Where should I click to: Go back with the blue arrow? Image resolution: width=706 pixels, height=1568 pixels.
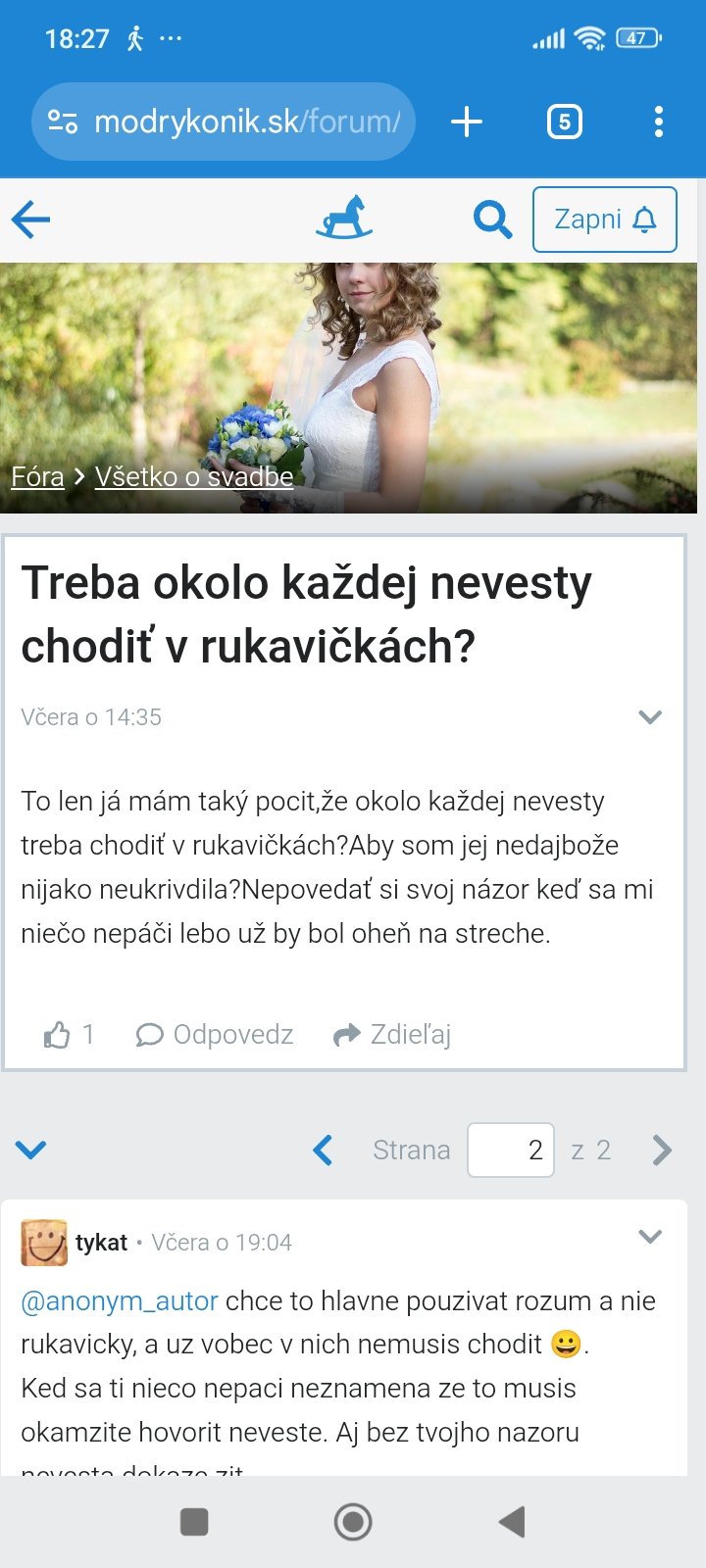click(31, 220)
